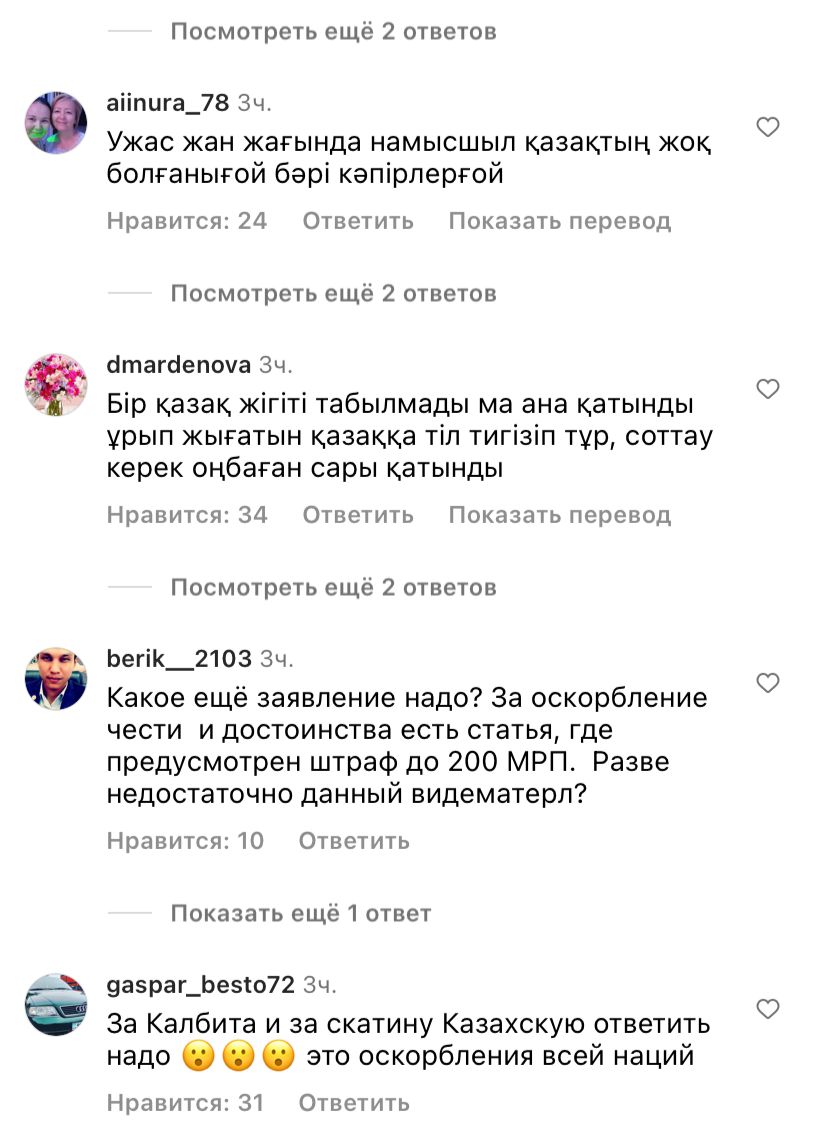The image size is (828, 1148).
Task: Open berik__2103's profile avatar
Action: [55, 678]
